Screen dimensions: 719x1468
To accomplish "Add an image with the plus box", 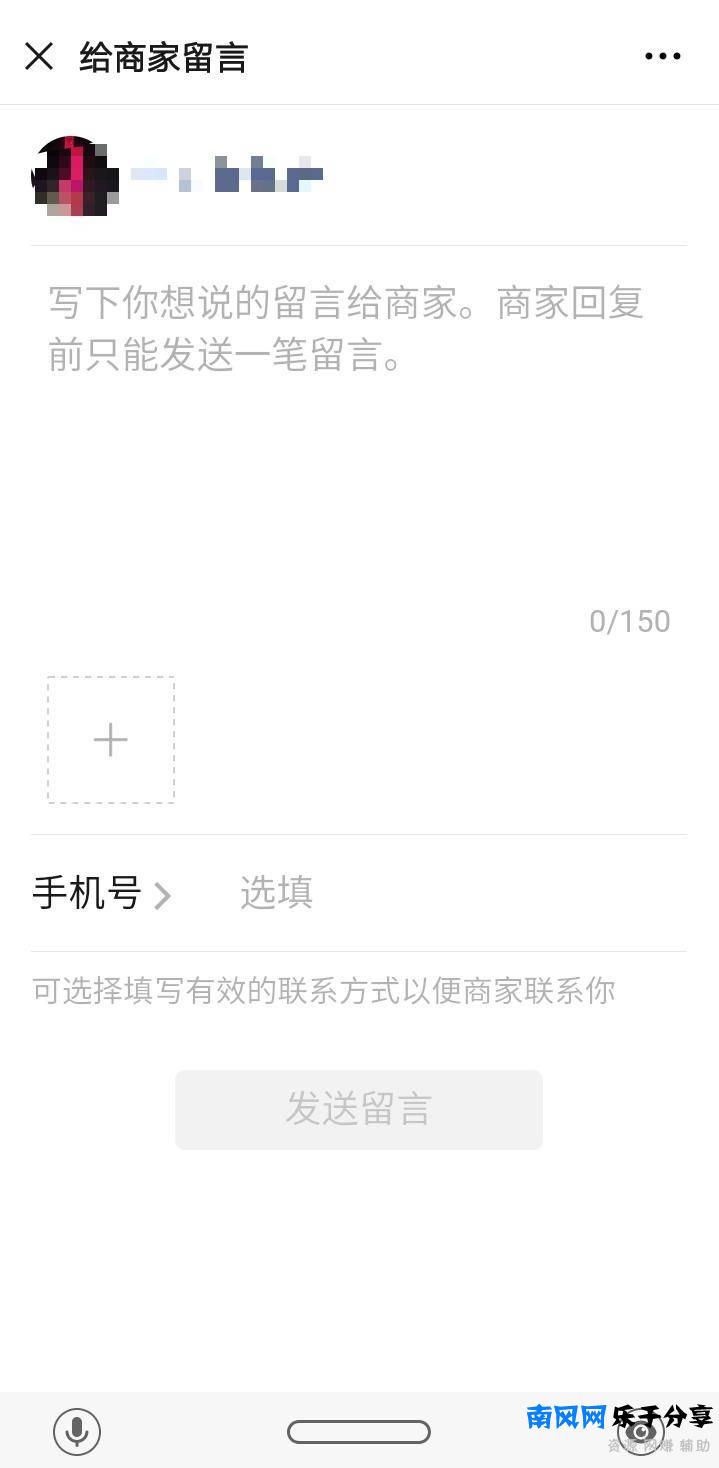I will [111, 740].
